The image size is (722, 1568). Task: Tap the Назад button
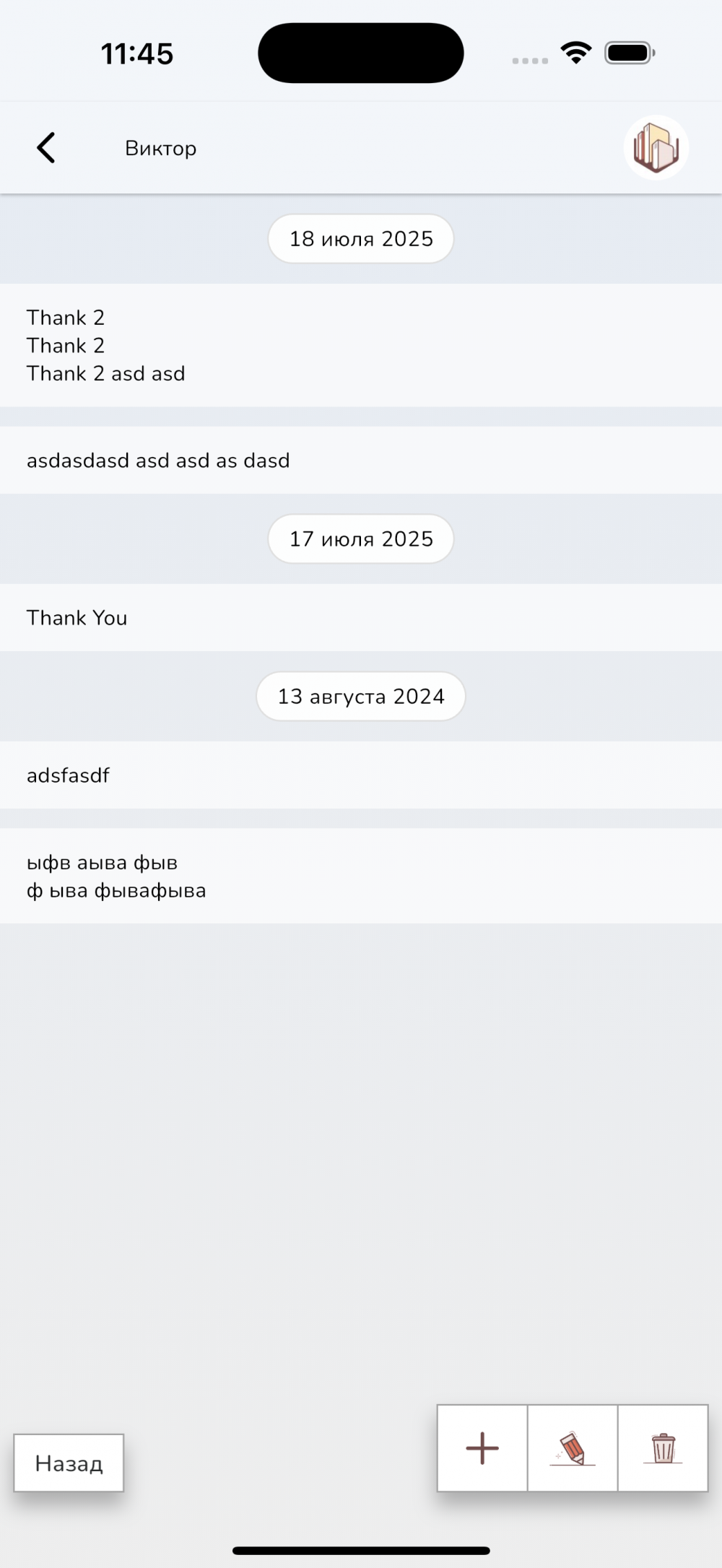[69, 1463]
